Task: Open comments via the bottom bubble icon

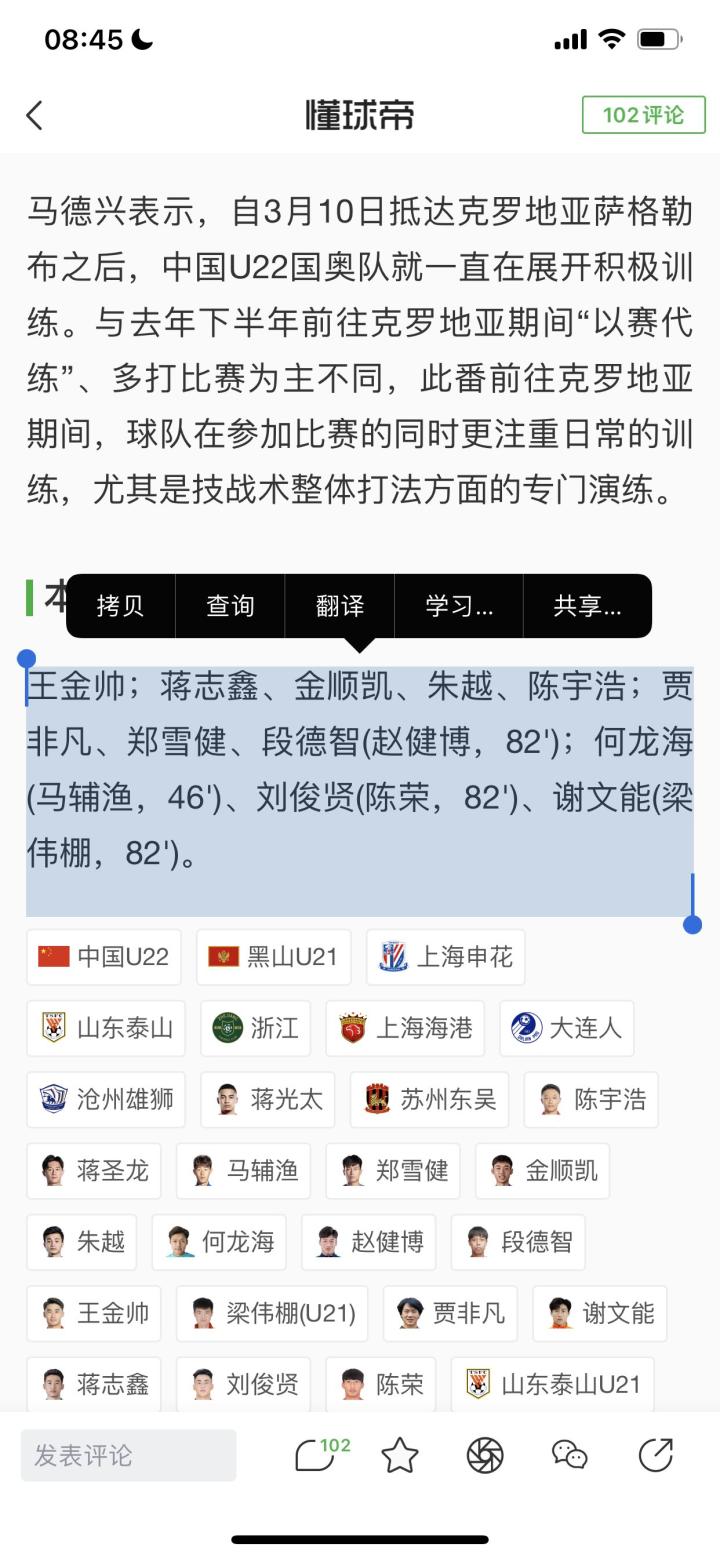Action: pyautogui.click(x=316, y=1455)
